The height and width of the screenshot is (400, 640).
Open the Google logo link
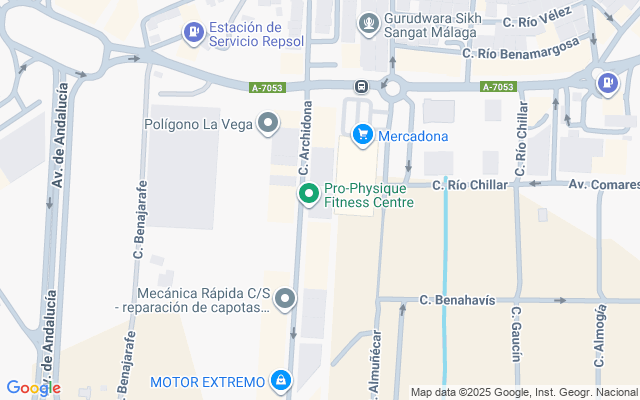point(33,388)
